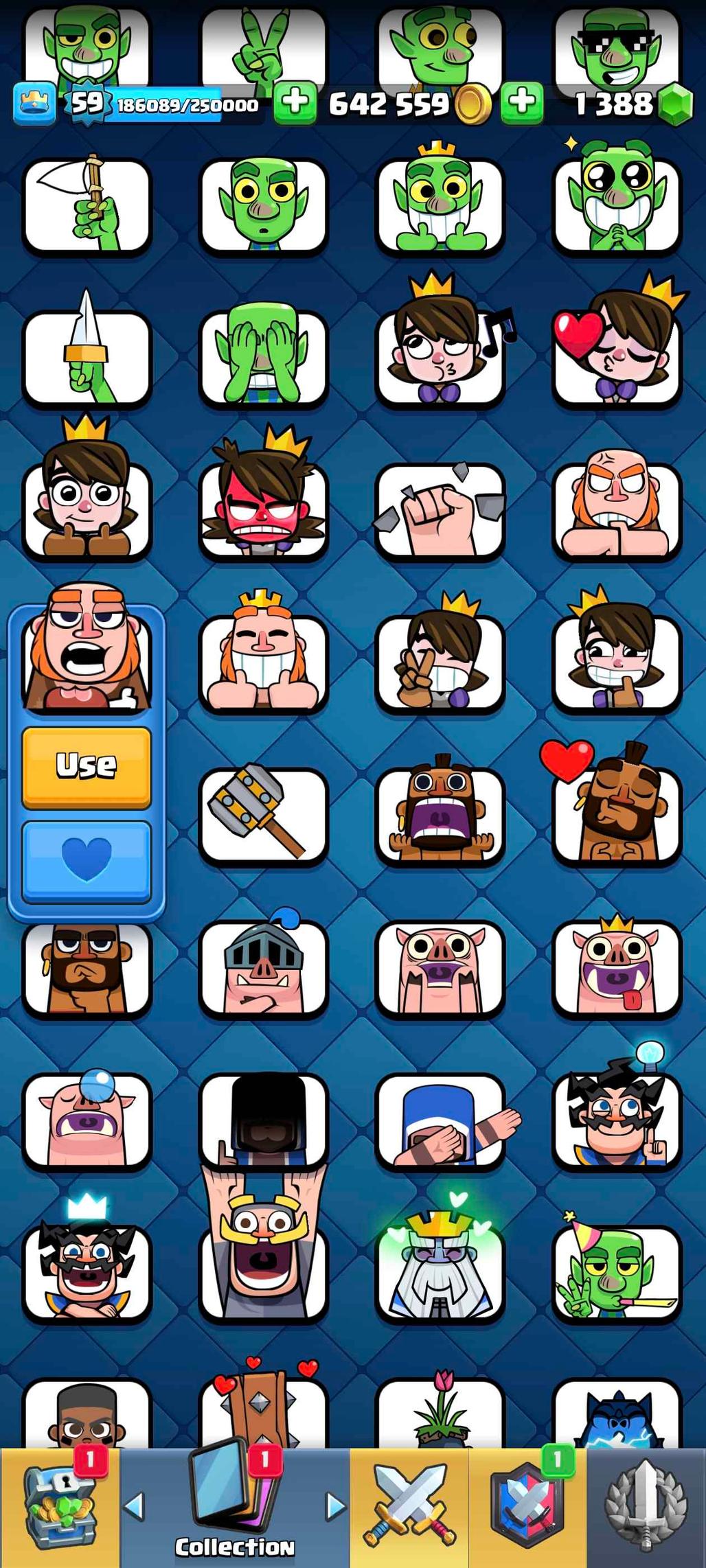Select the wizard with lightbulb emote
Image resolution: width=706 pixels, height=1568 pixels.
point(616,1120)
